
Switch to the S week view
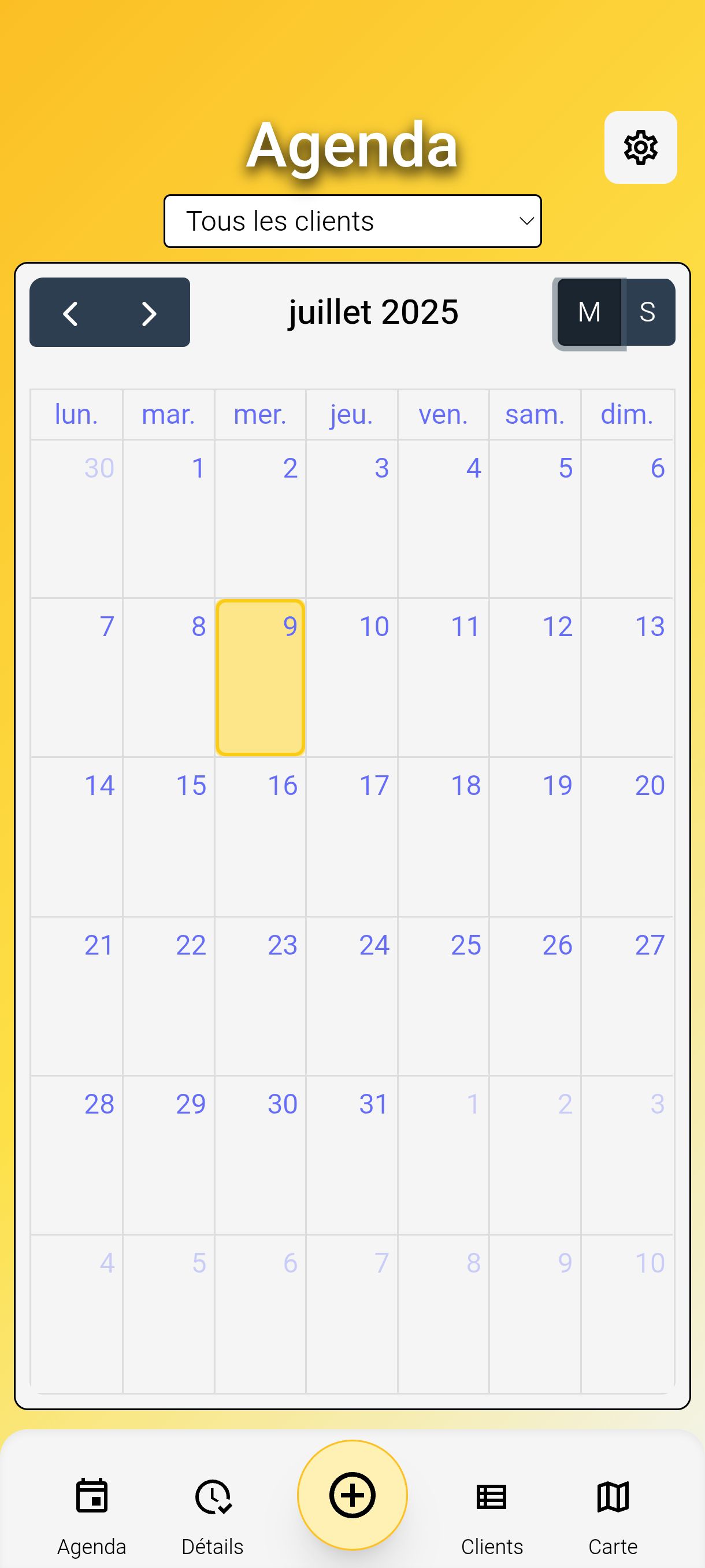(647, 312)
